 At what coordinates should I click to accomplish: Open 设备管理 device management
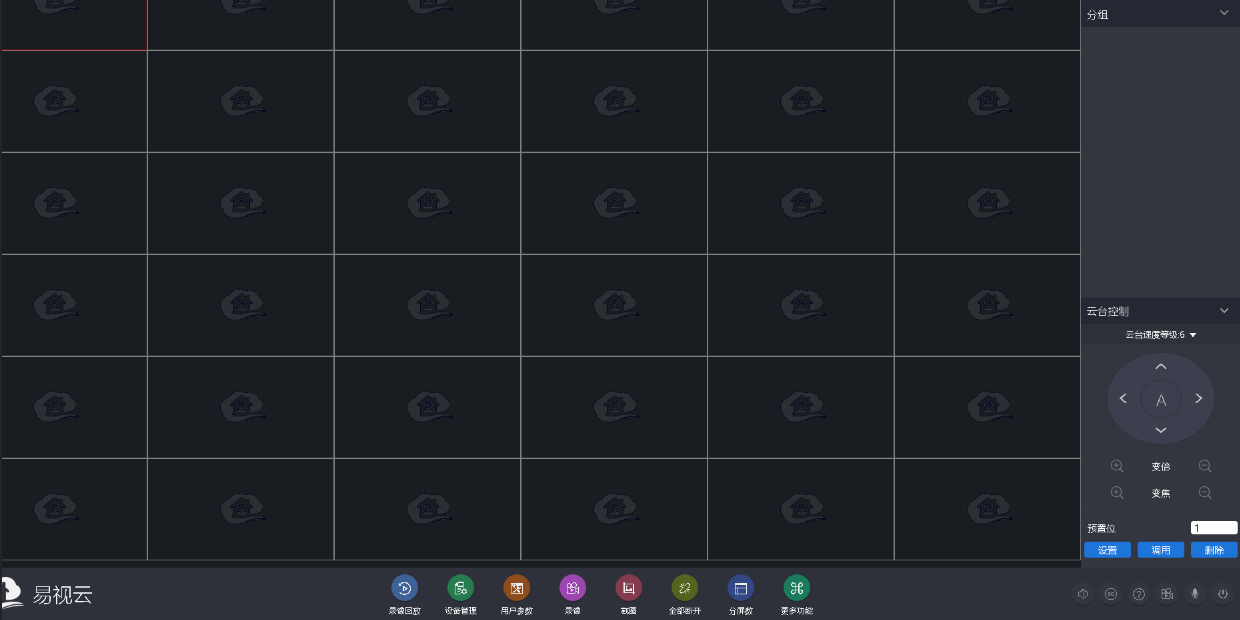(460, 589)
